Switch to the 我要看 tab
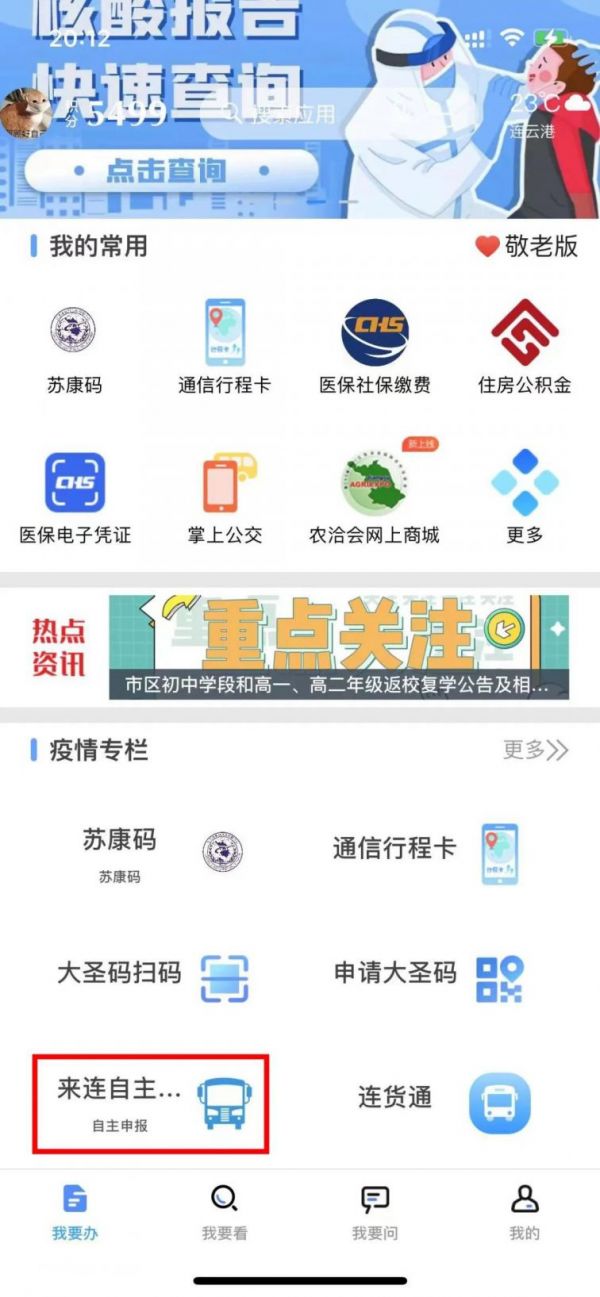 pos(224,1213)
